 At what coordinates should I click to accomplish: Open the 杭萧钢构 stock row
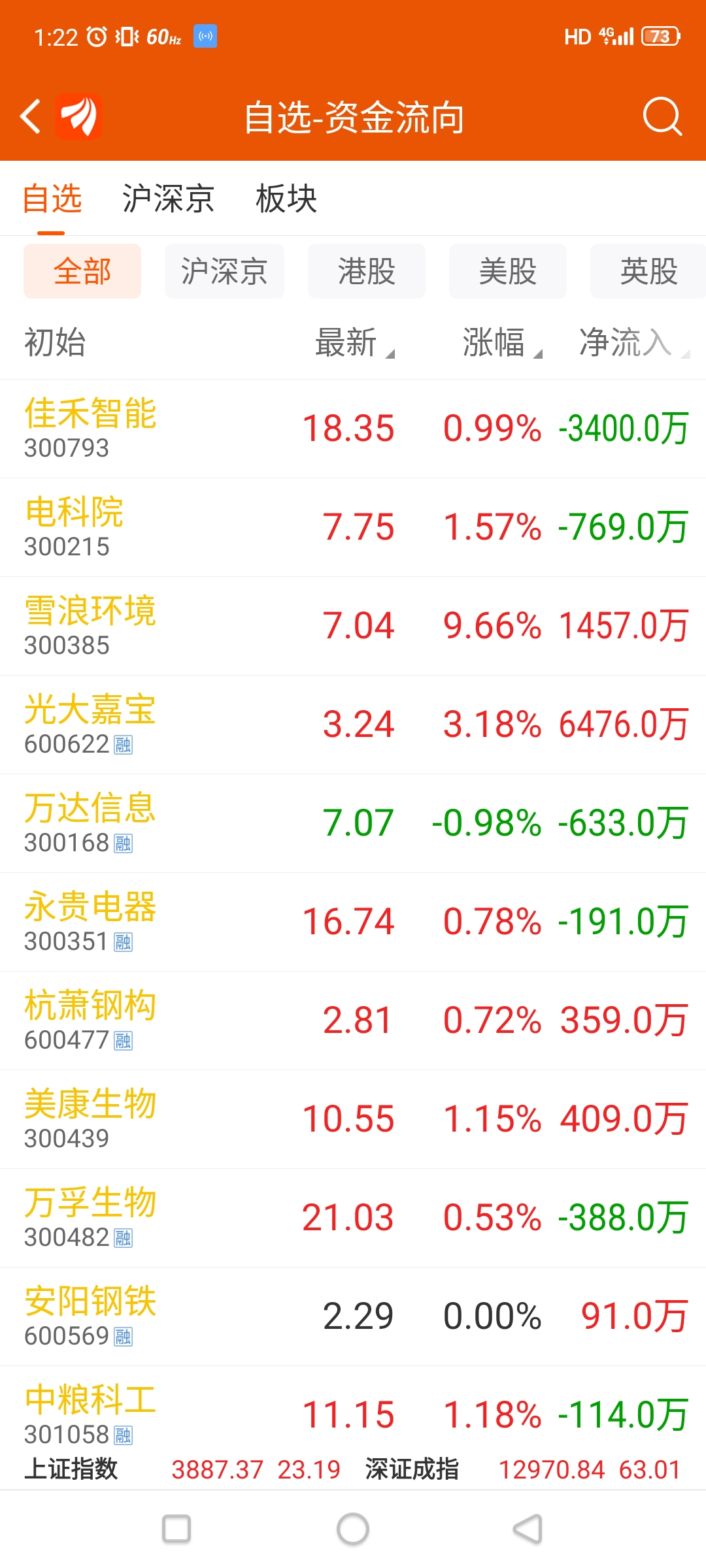(x=353, y=1021)
